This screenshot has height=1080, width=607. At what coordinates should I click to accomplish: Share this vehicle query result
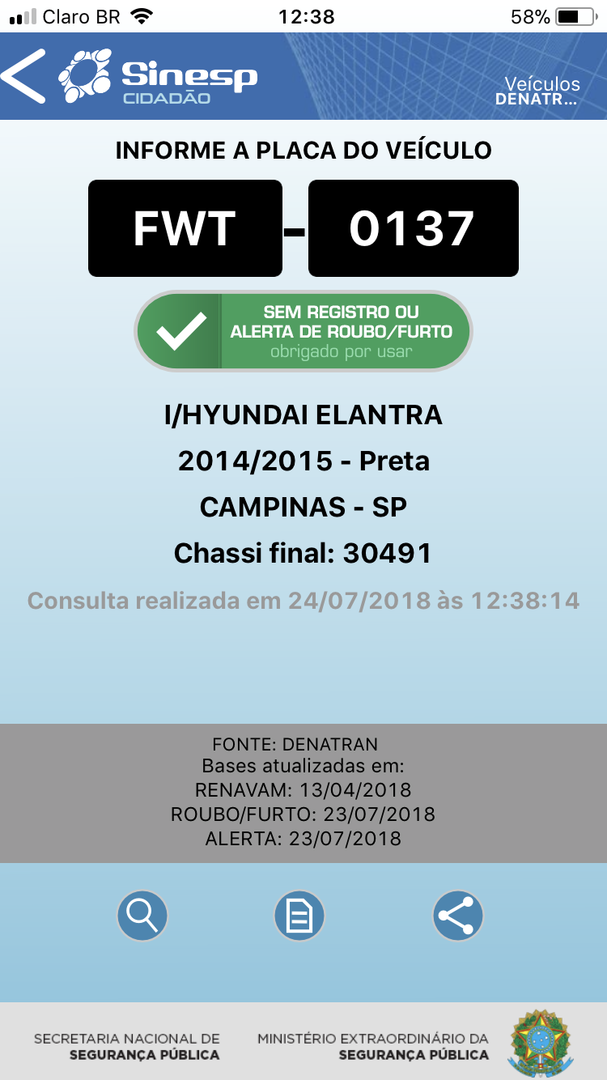[x=458, y=915]
